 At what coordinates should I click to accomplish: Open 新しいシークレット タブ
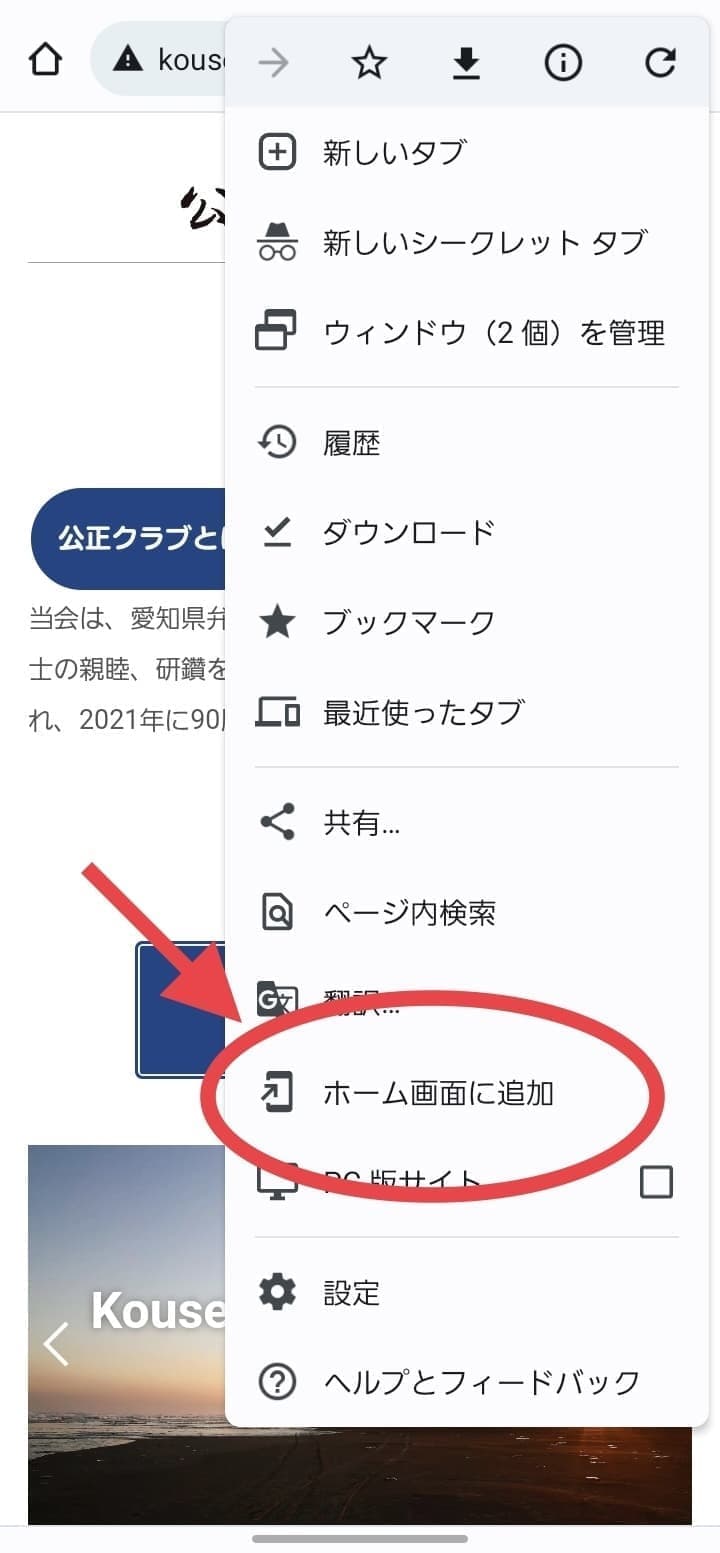483,242
